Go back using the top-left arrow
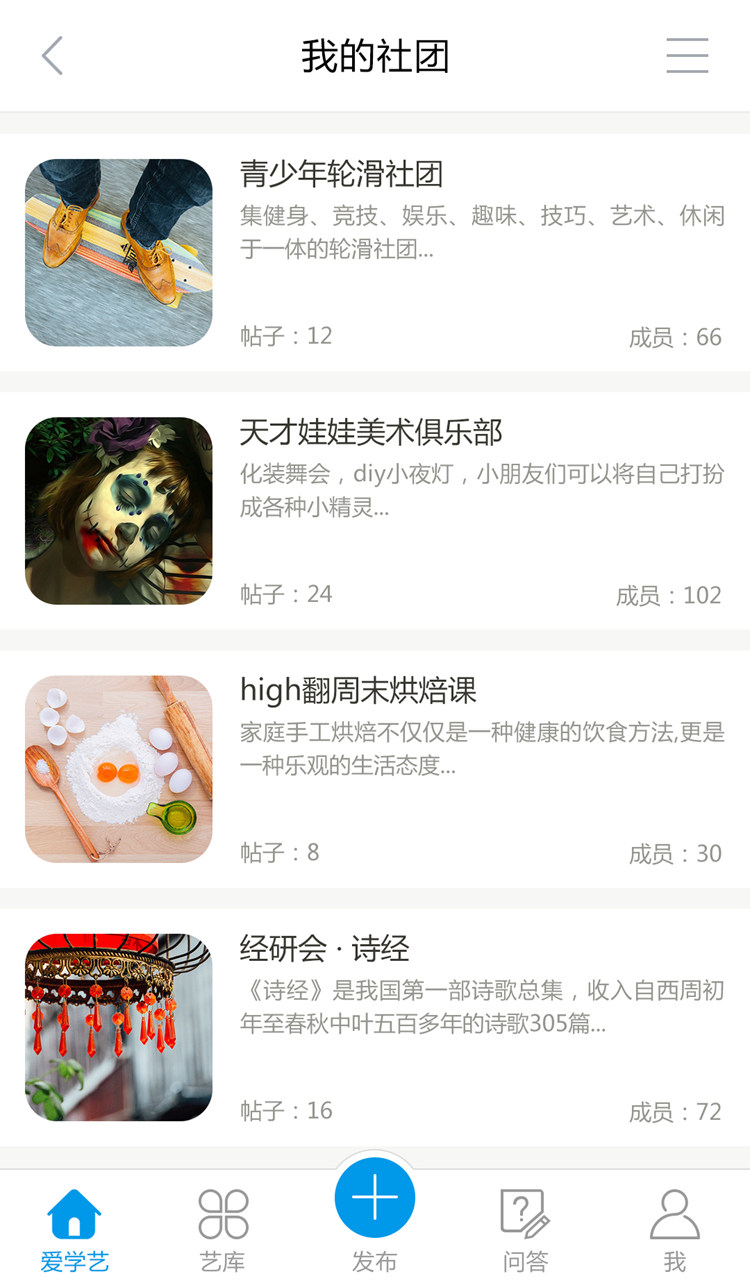 click(53, 56)
